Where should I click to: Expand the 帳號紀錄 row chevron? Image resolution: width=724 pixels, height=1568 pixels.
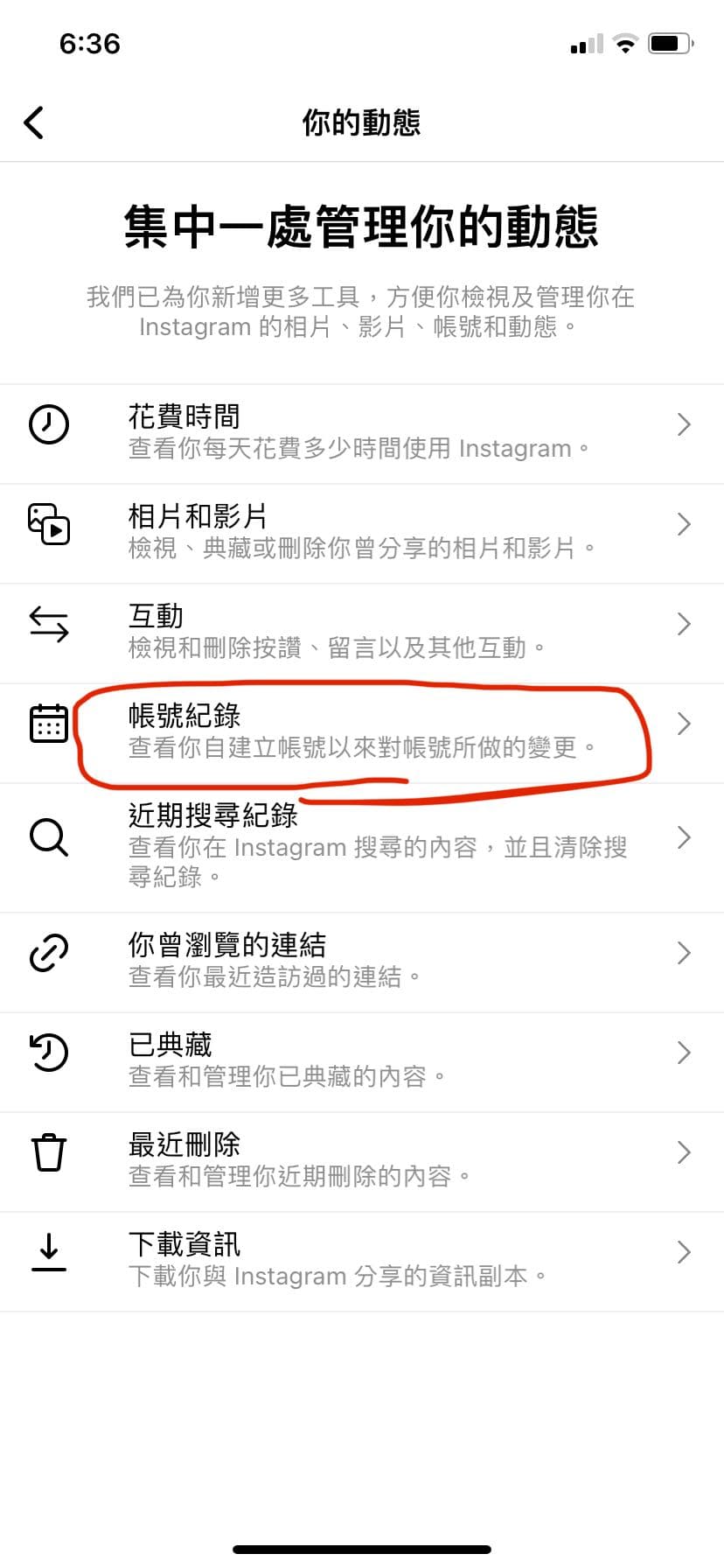pos(685,724)
